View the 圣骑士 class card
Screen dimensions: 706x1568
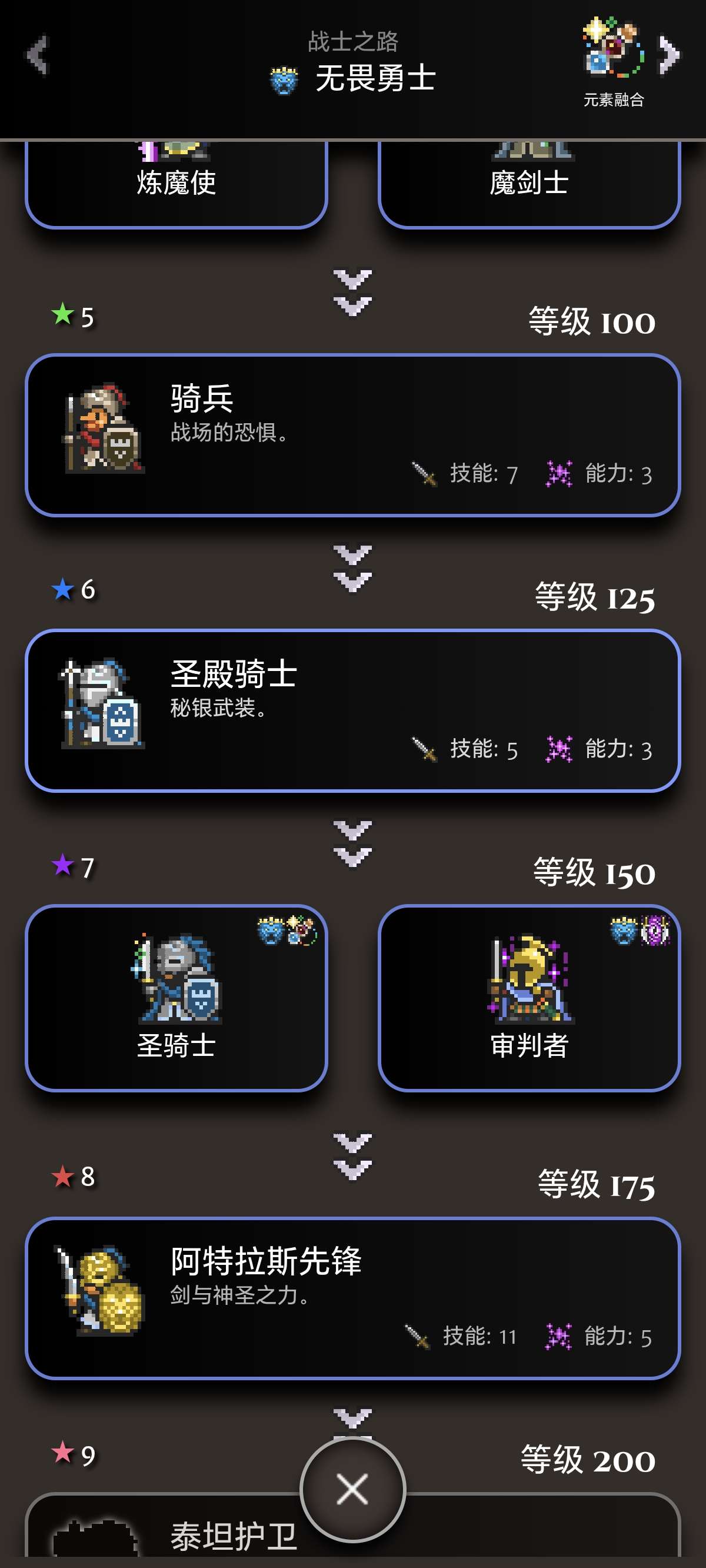click(x=176, y=998)
